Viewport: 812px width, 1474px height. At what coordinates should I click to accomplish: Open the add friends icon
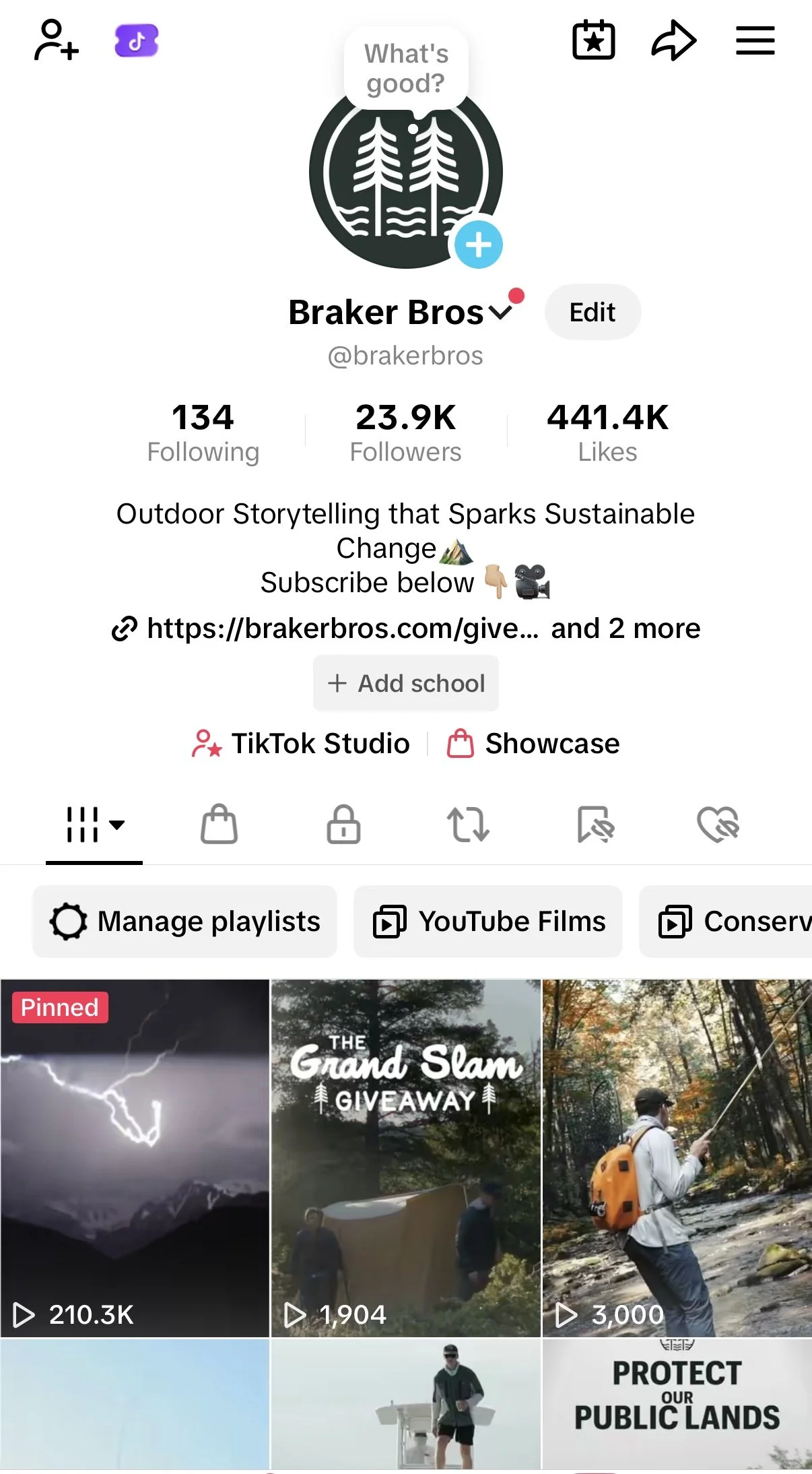tap(57, 40)
